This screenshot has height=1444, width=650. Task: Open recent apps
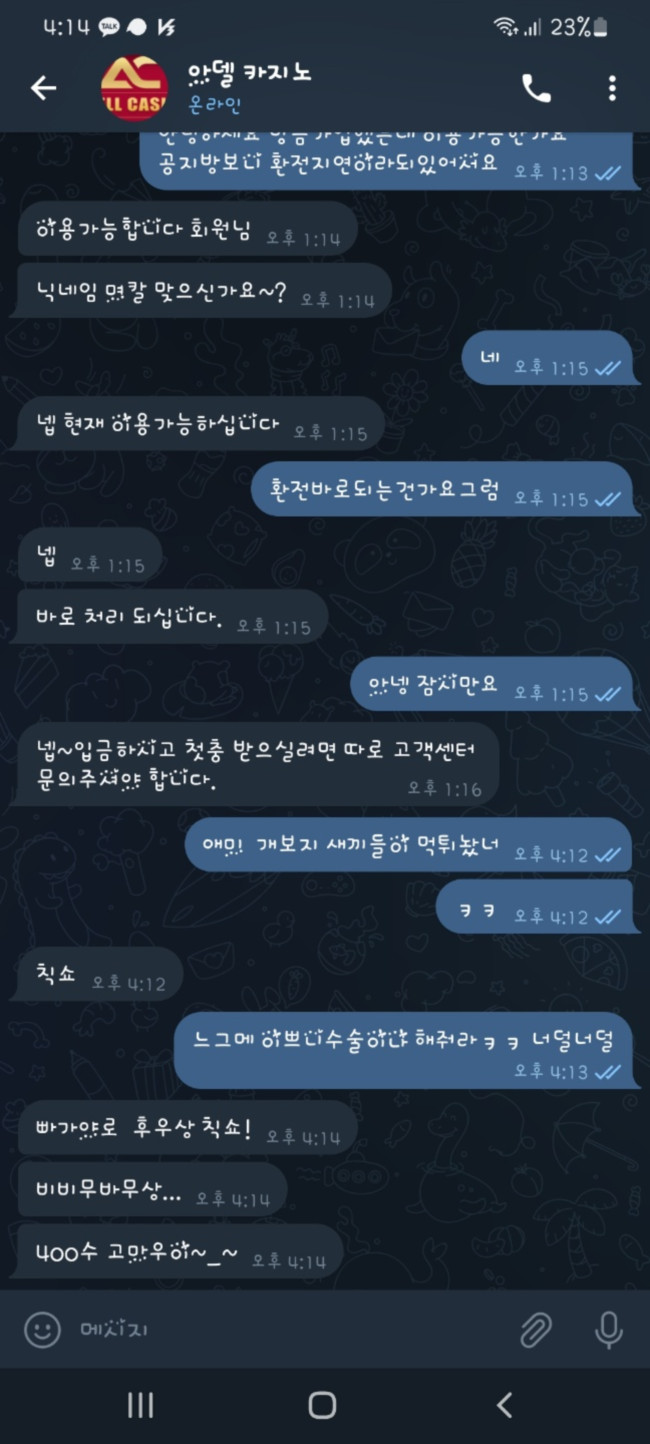pos(140,1405)
